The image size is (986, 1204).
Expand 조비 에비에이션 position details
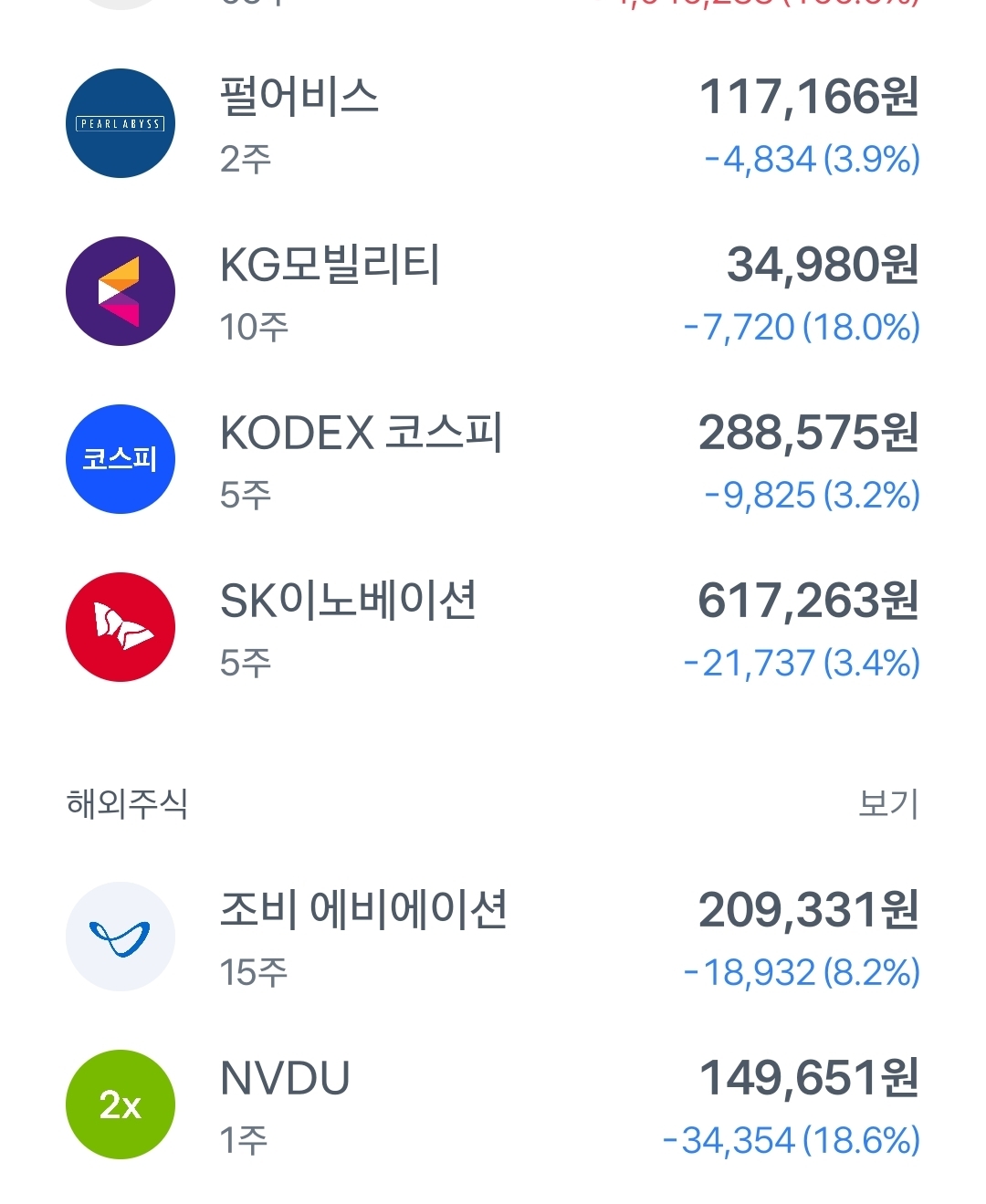click(493, 937)
